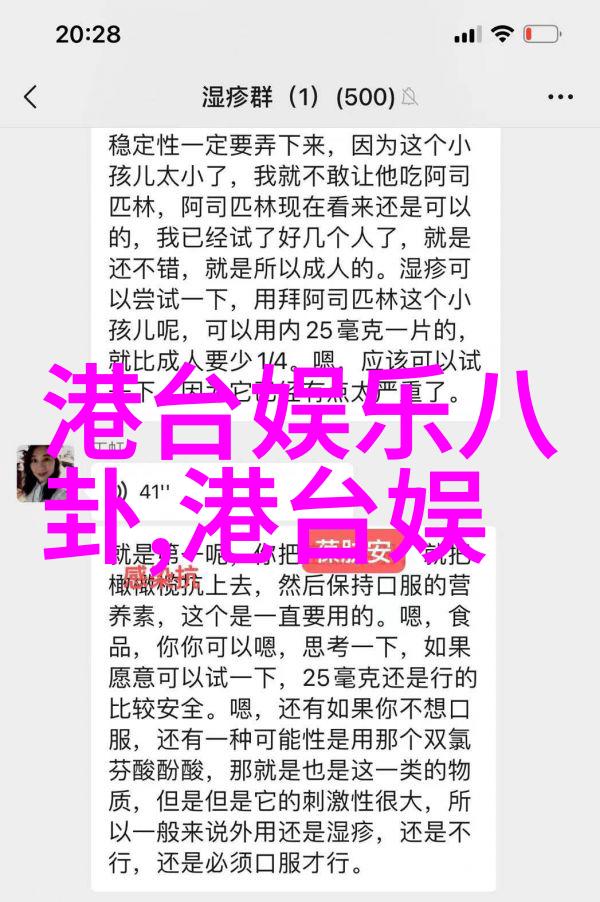Open the sender's profile avatar
600x902 pixels.
42,472
